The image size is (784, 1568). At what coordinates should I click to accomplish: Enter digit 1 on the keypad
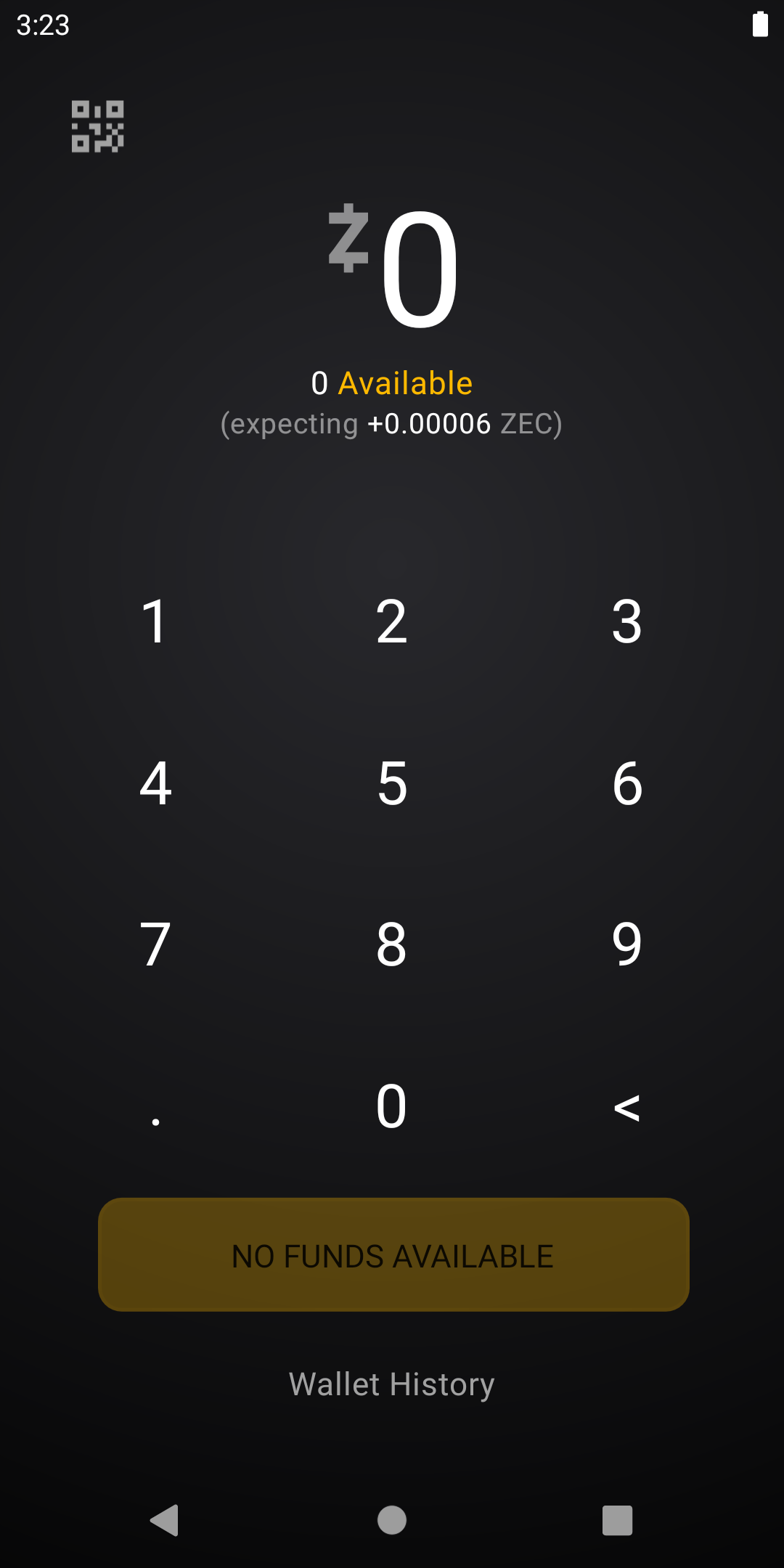155,621
